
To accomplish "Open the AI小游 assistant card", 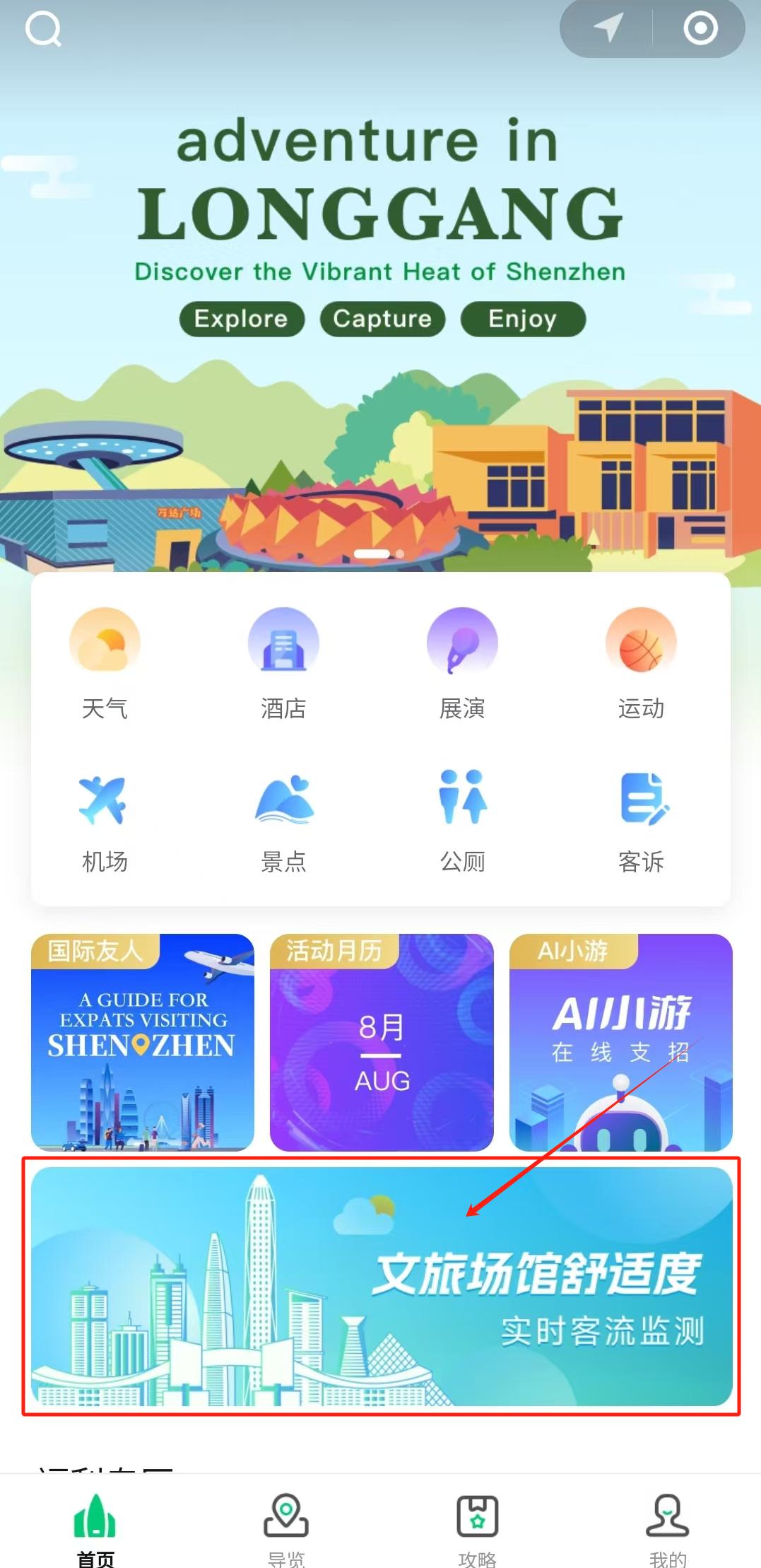I will [620, 1042].
